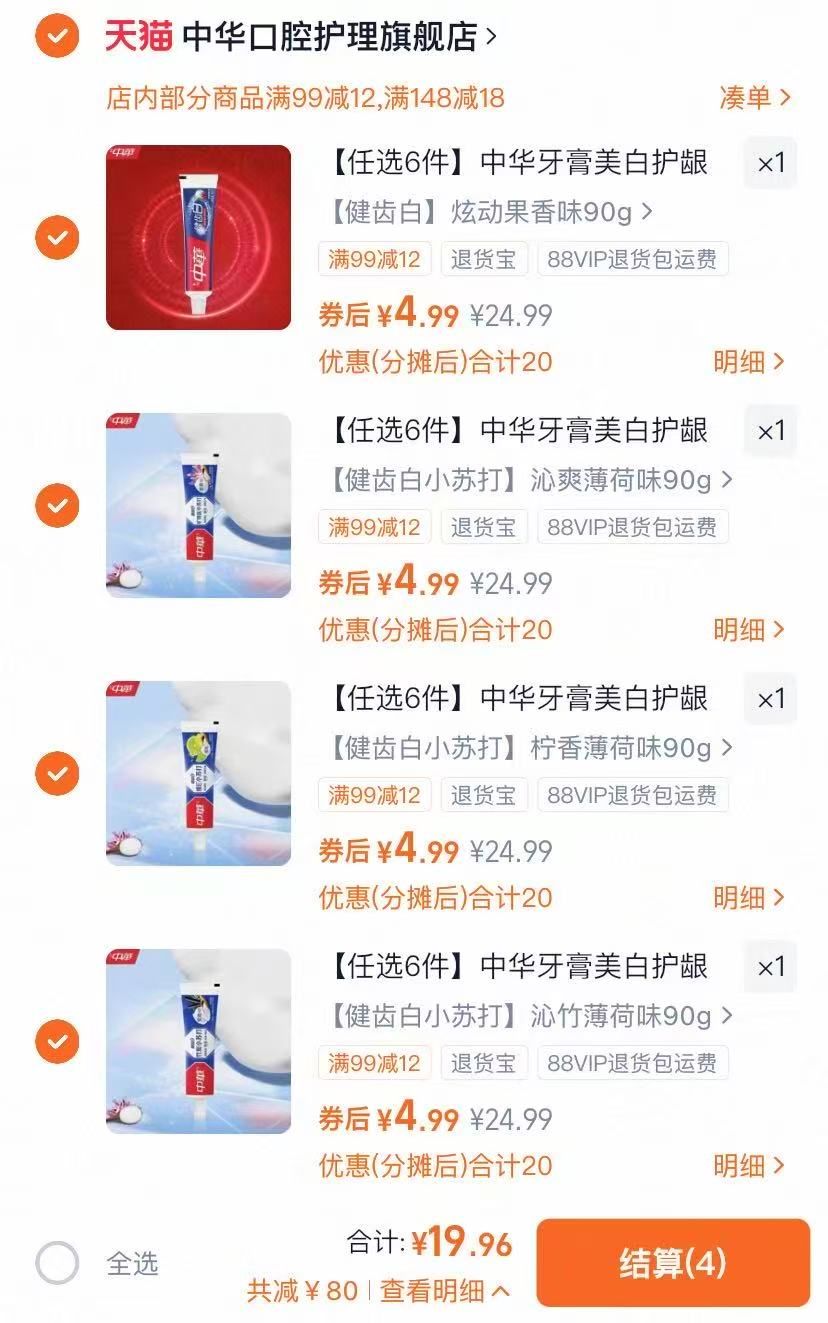
Task: Click the 退货宝 service tag
Action: [x=484, y=259]
